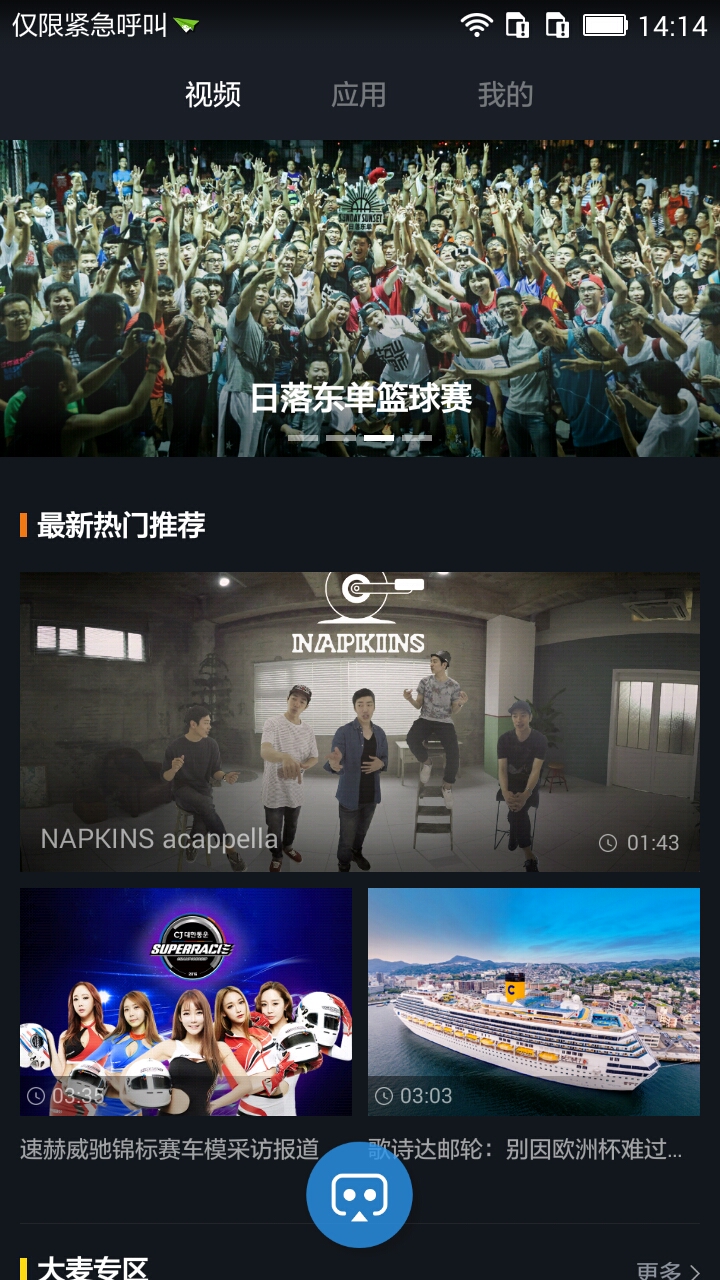This screenshot has width=720, height=1280.
Task: Open the 日落东单篮球赛 banner
Action: click(x=360, y=298)
